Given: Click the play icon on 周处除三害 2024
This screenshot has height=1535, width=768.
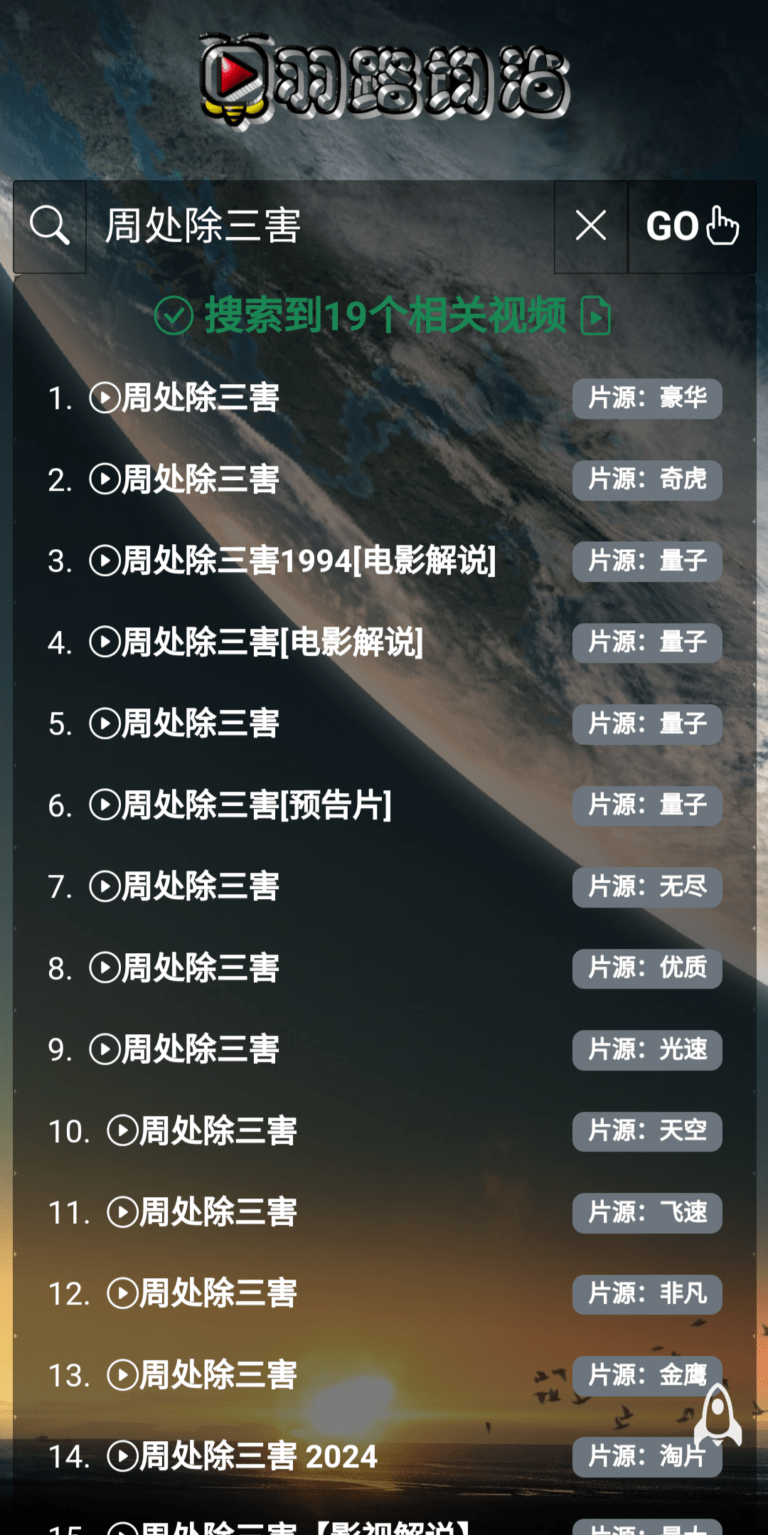Looking at the screenshot, I should tap(122, 1457).
